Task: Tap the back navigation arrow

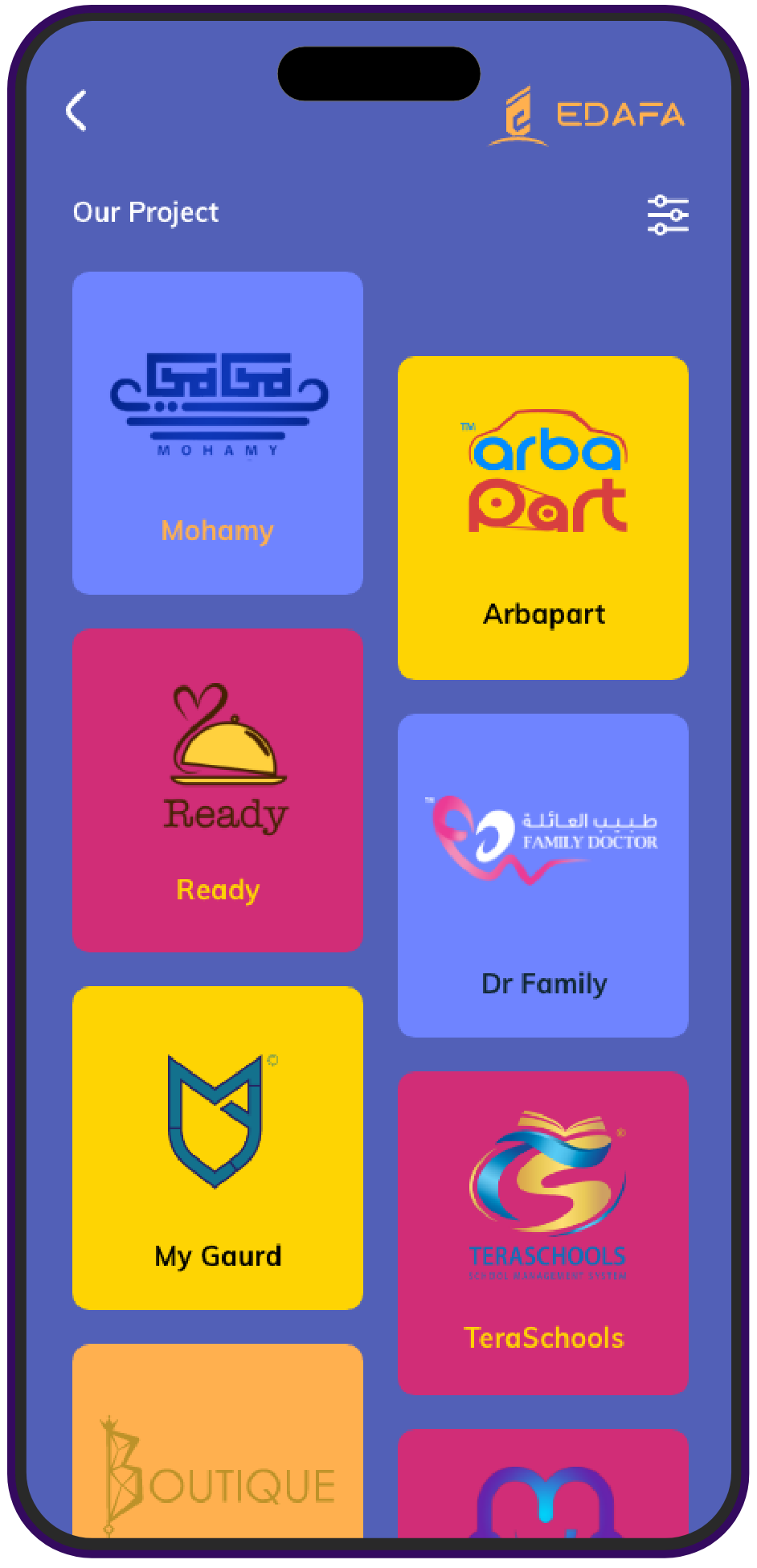Action: (76, 112)
